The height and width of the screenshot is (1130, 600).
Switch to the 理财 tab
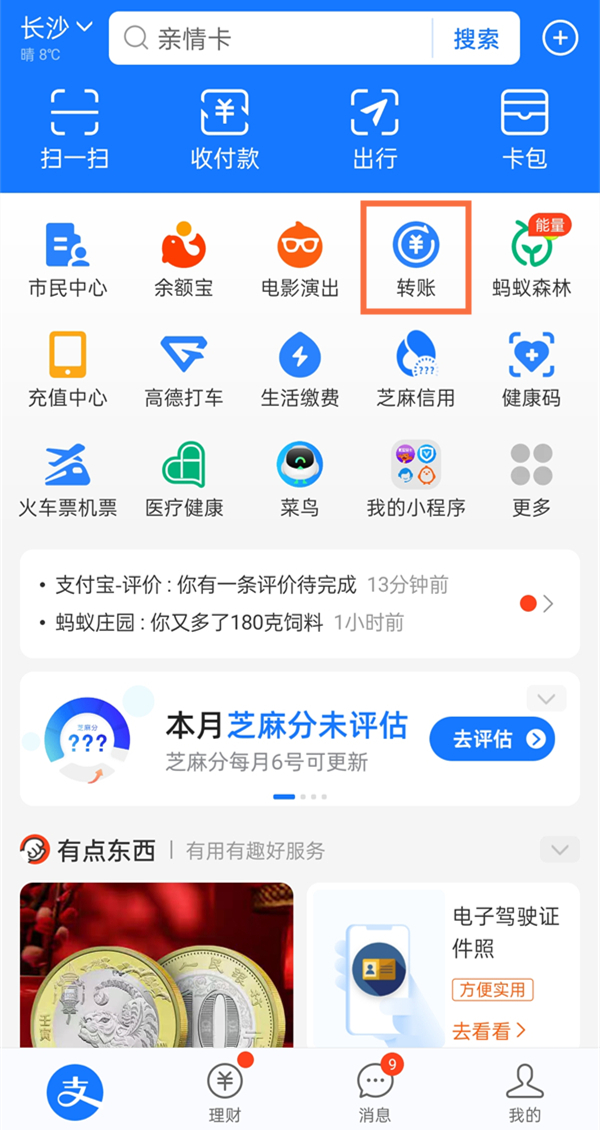225,1091
